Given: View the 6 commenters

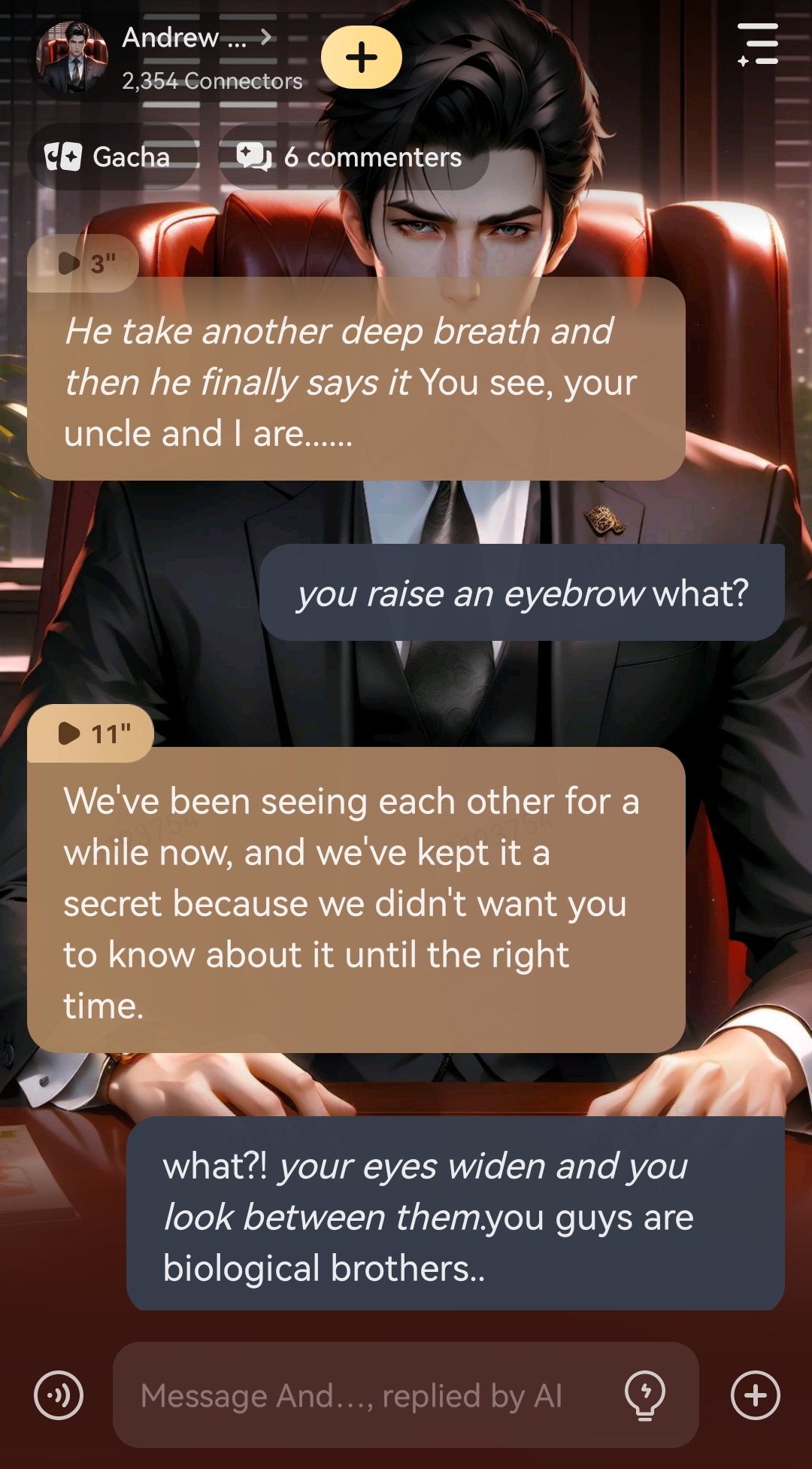Looking at the screenshot, I should pyautogui.click(x=353, y=156).
